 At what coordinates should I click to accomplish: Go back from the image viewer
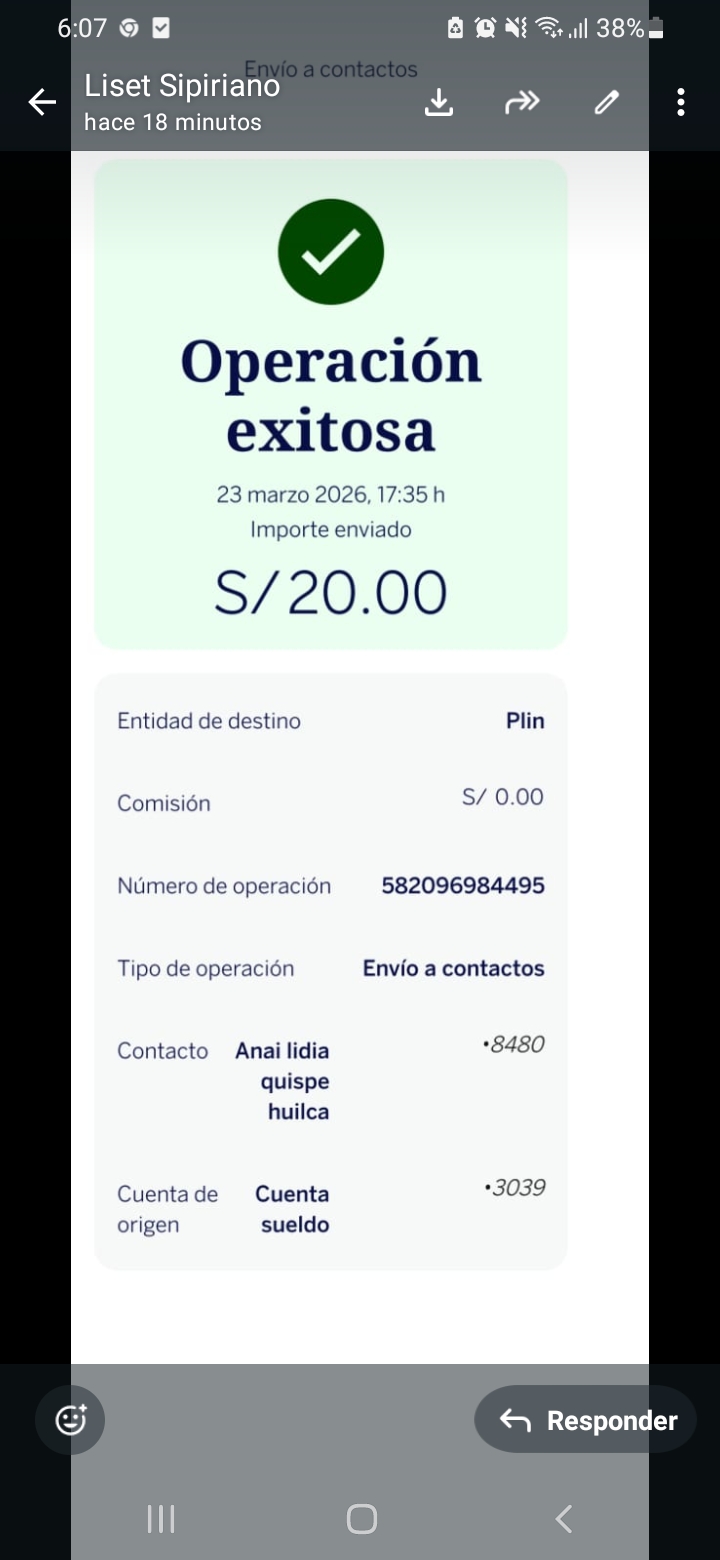click(x=41, y=102)
